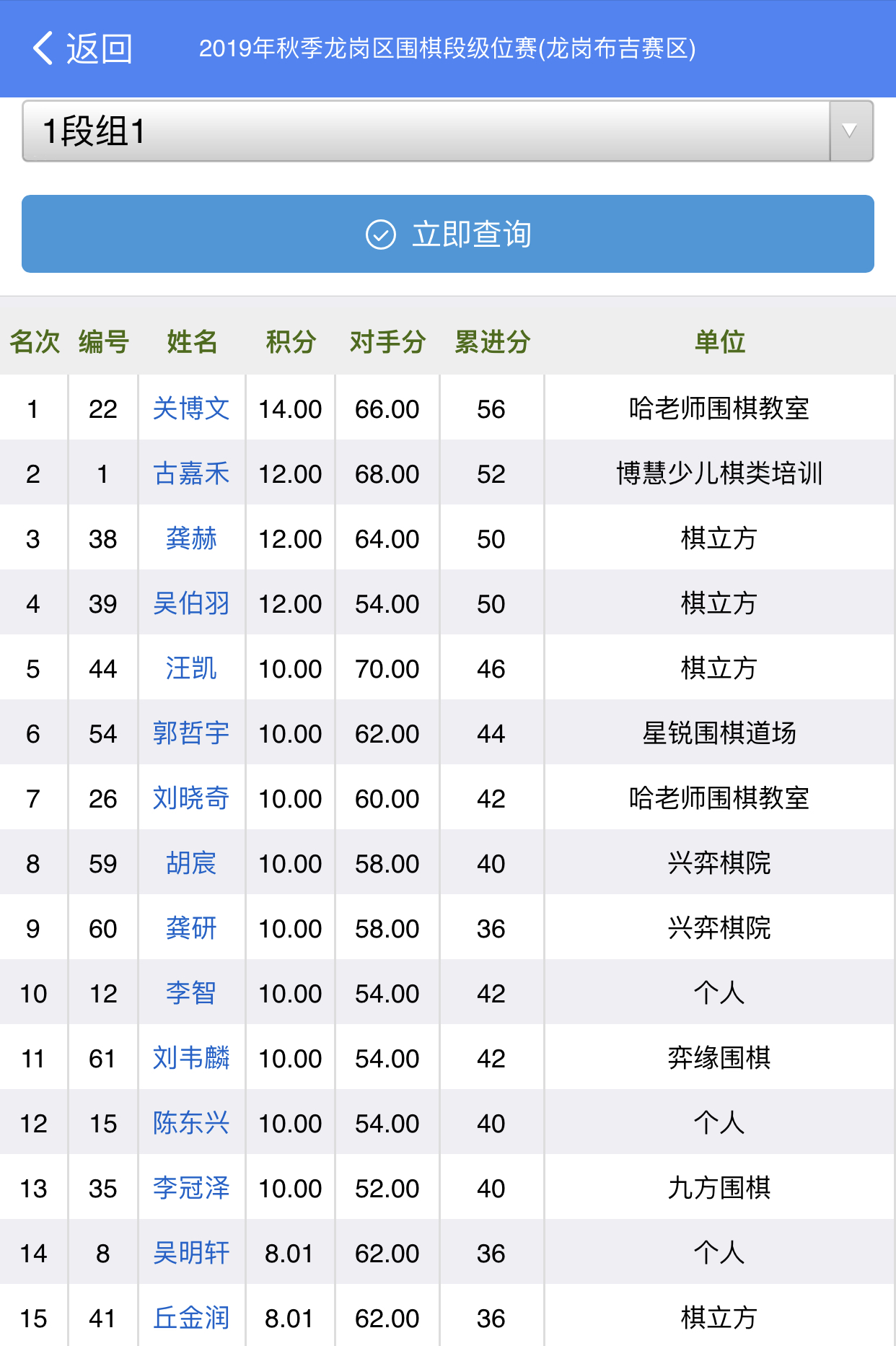
Task: Open player 古嘉禾's details
Action: pyautogui.click(x=191, y=473)
